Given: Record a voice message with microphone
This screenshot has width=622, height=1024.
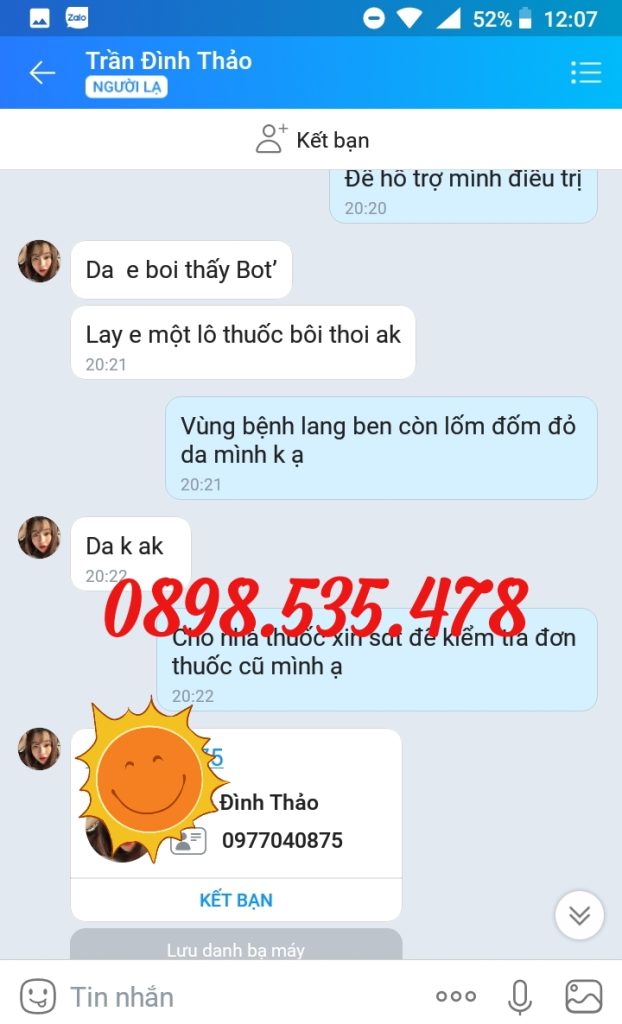Looking at the screenshot, I should 519,996.
